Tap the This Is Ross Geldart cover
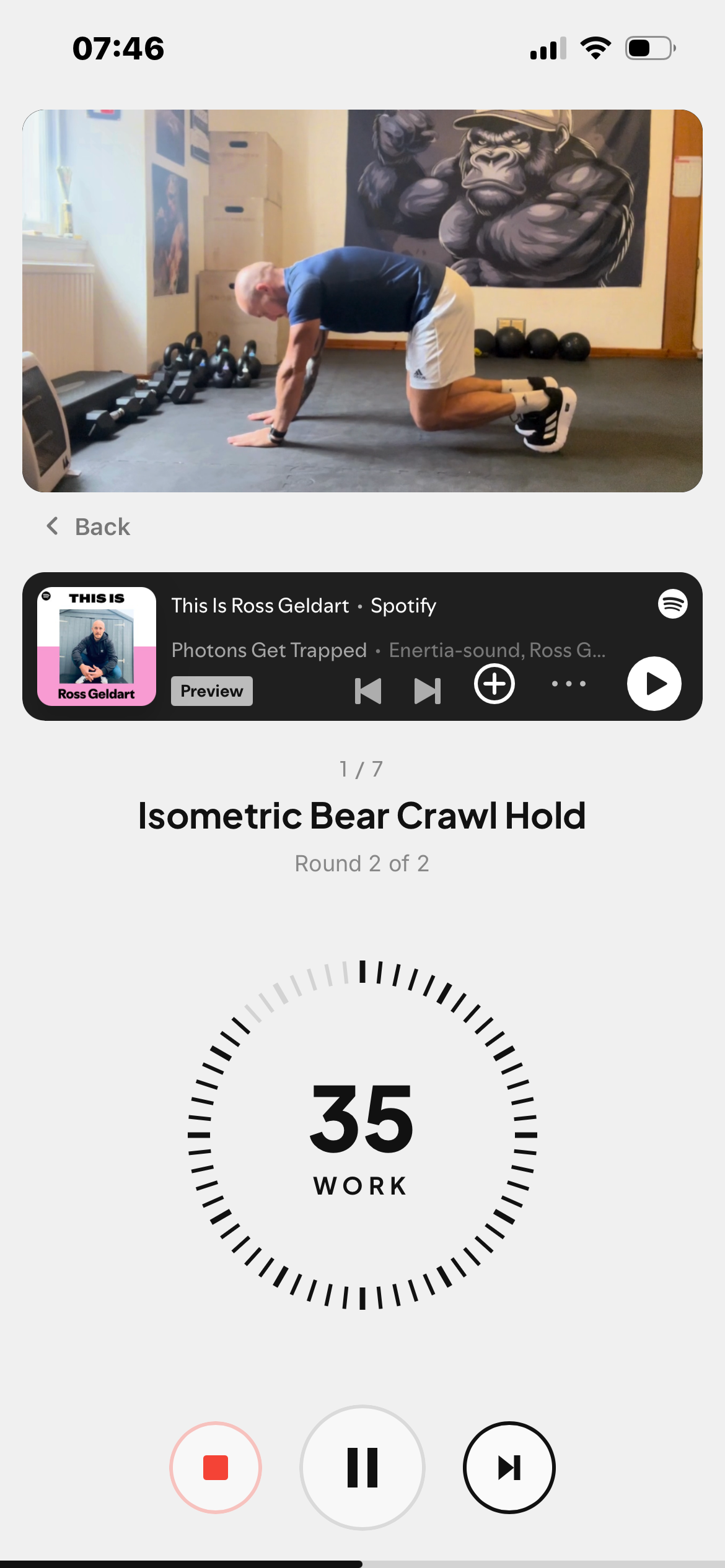This screenshot has width=725, height=1568. click(97, 646)
